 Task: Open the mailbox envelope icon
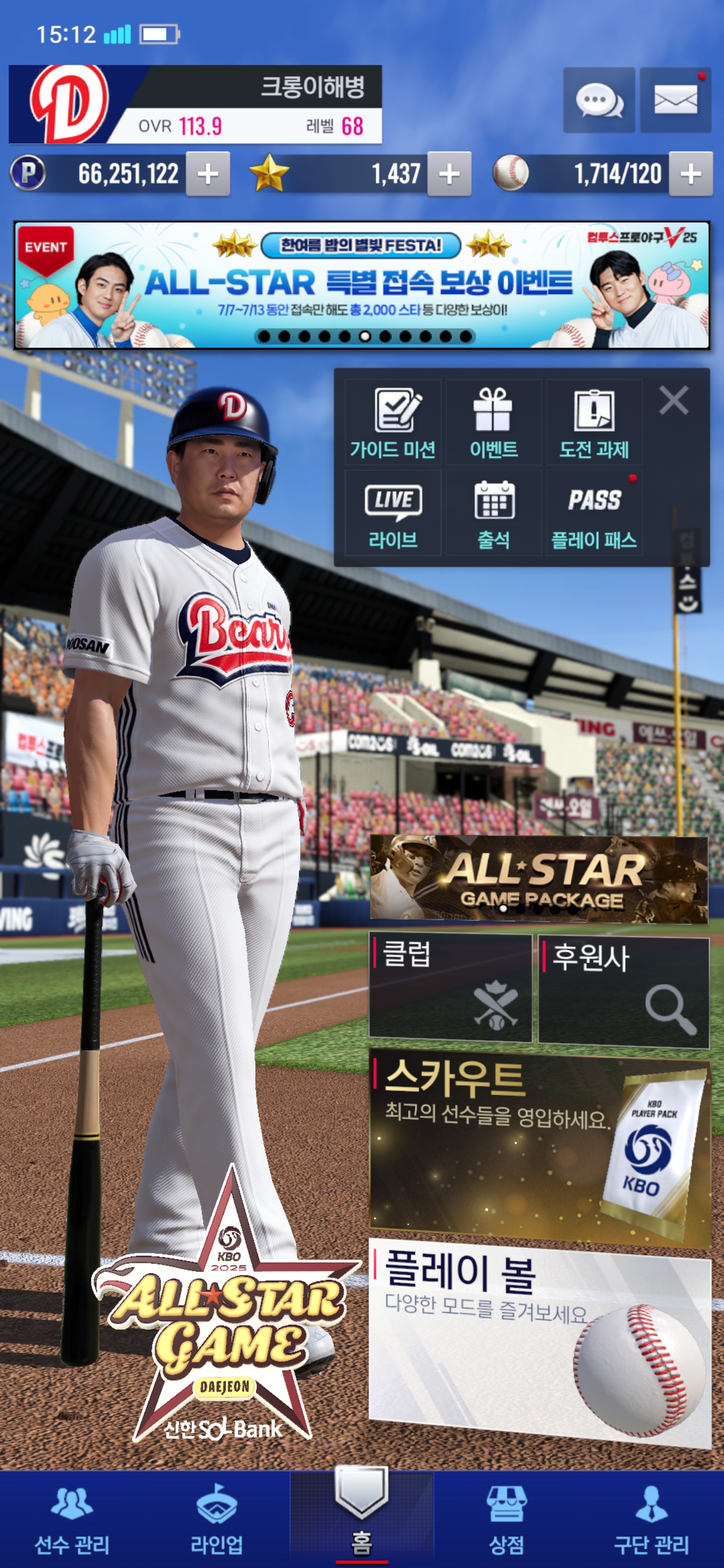click(x=675, y=100)
